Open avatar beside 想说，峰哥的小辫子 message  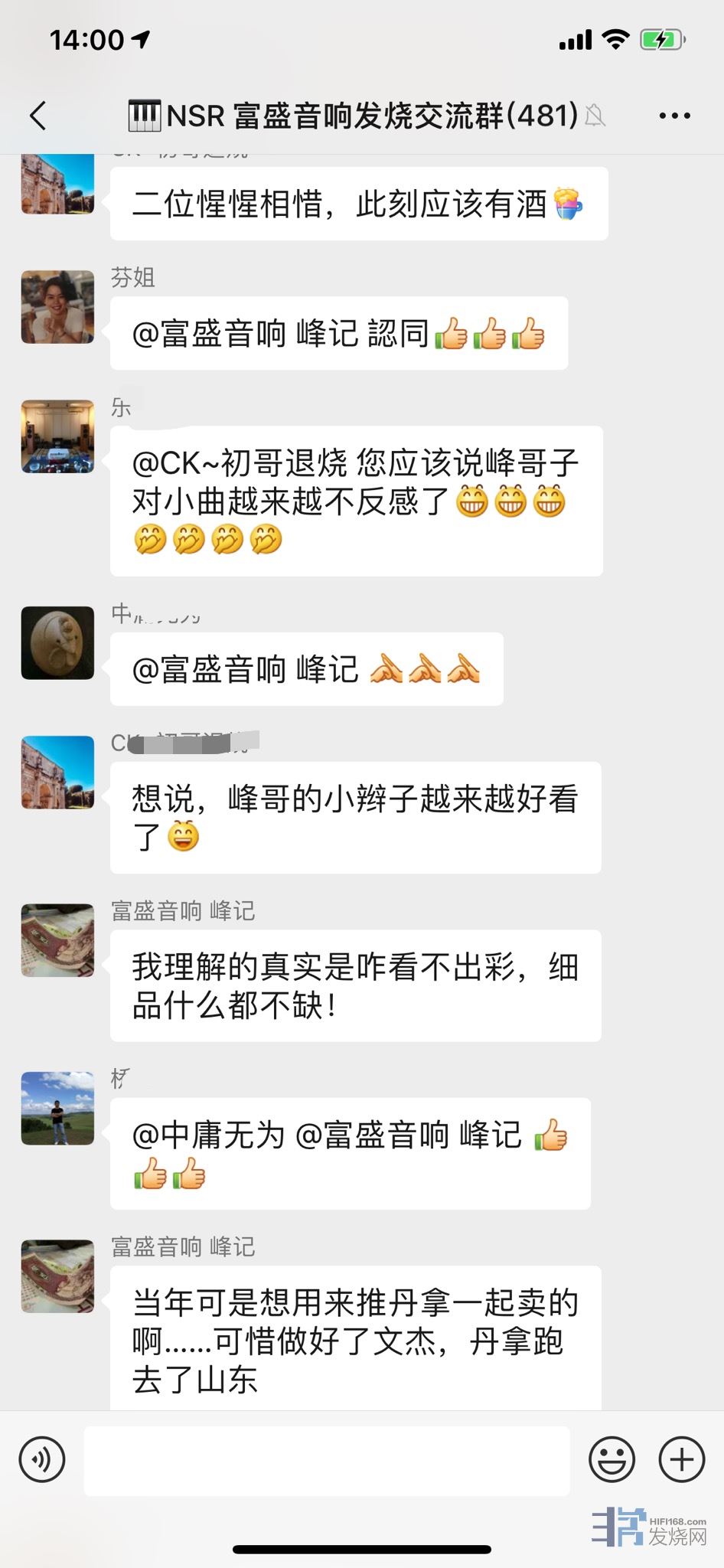pyautogui.click(x=57, y=773)
